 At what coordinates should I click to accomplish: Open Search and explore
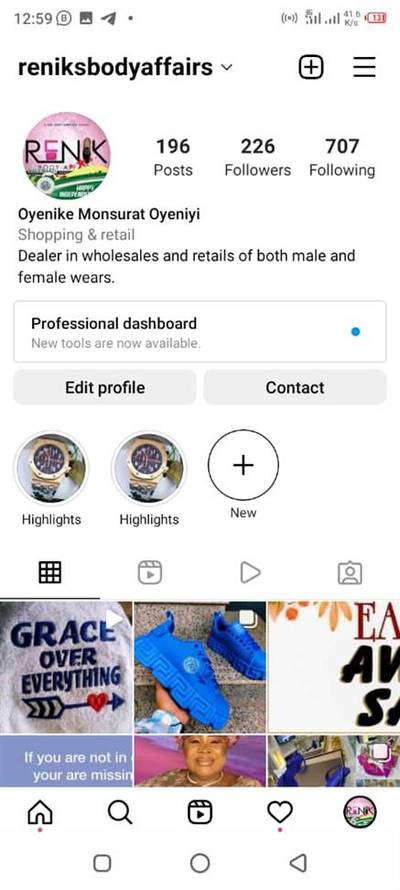(120, 813)
